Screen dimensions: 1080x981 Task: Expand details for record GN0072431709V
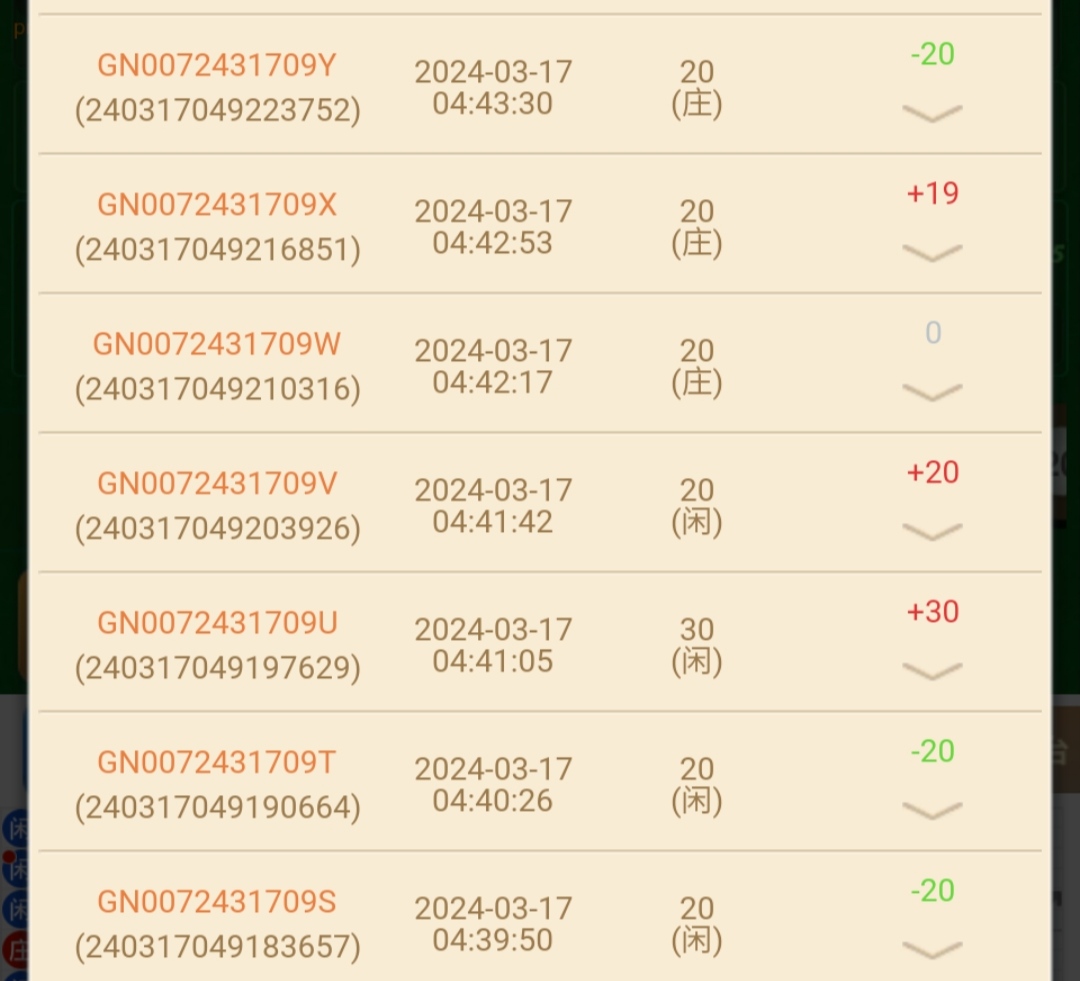pos(932,532)
